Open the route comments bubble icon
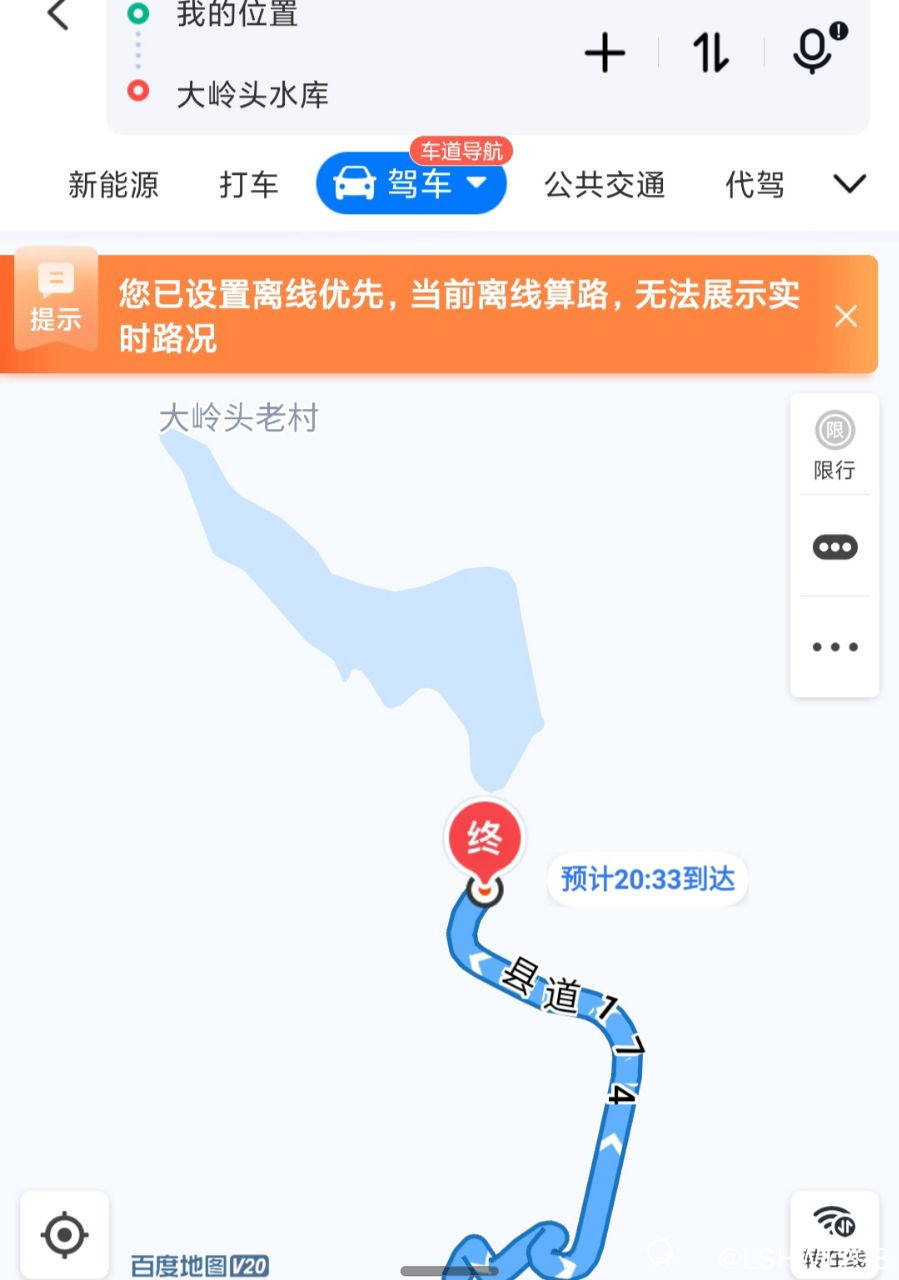 (834, 547)
